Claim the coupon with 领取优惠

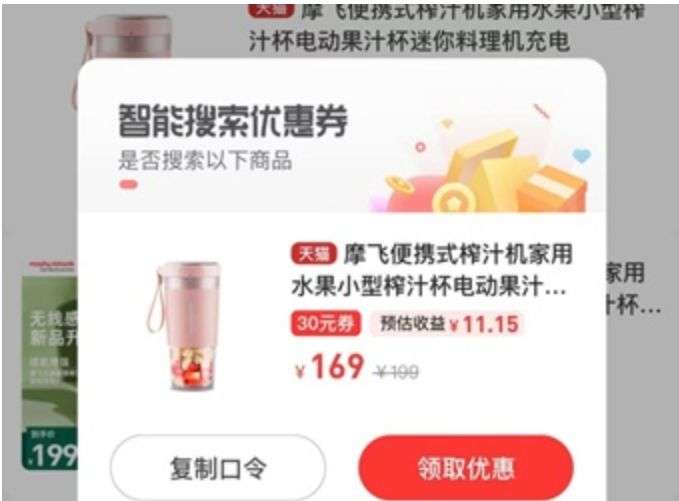pyautogui.click(x=466, y=468)
